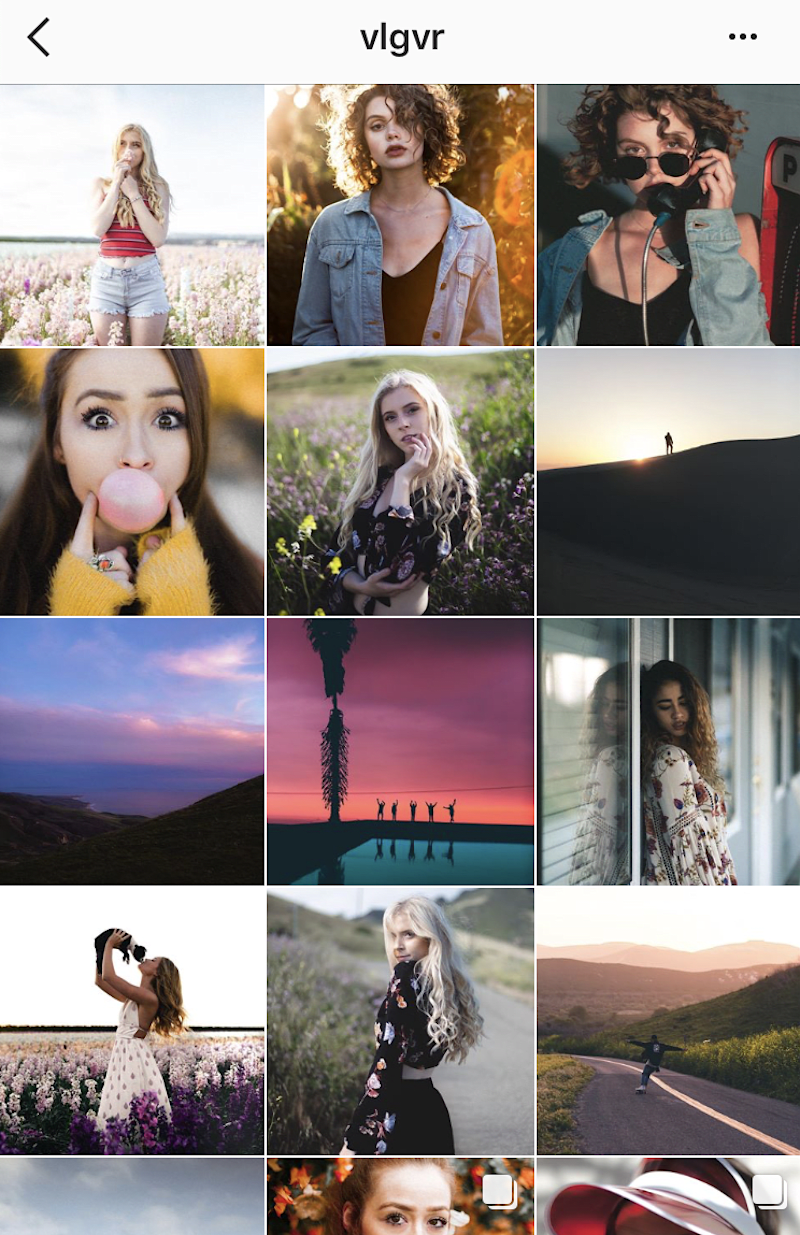Open the girl leaning on window reflection post
This screenshot has height=1235, width=800.
(668, 751)
